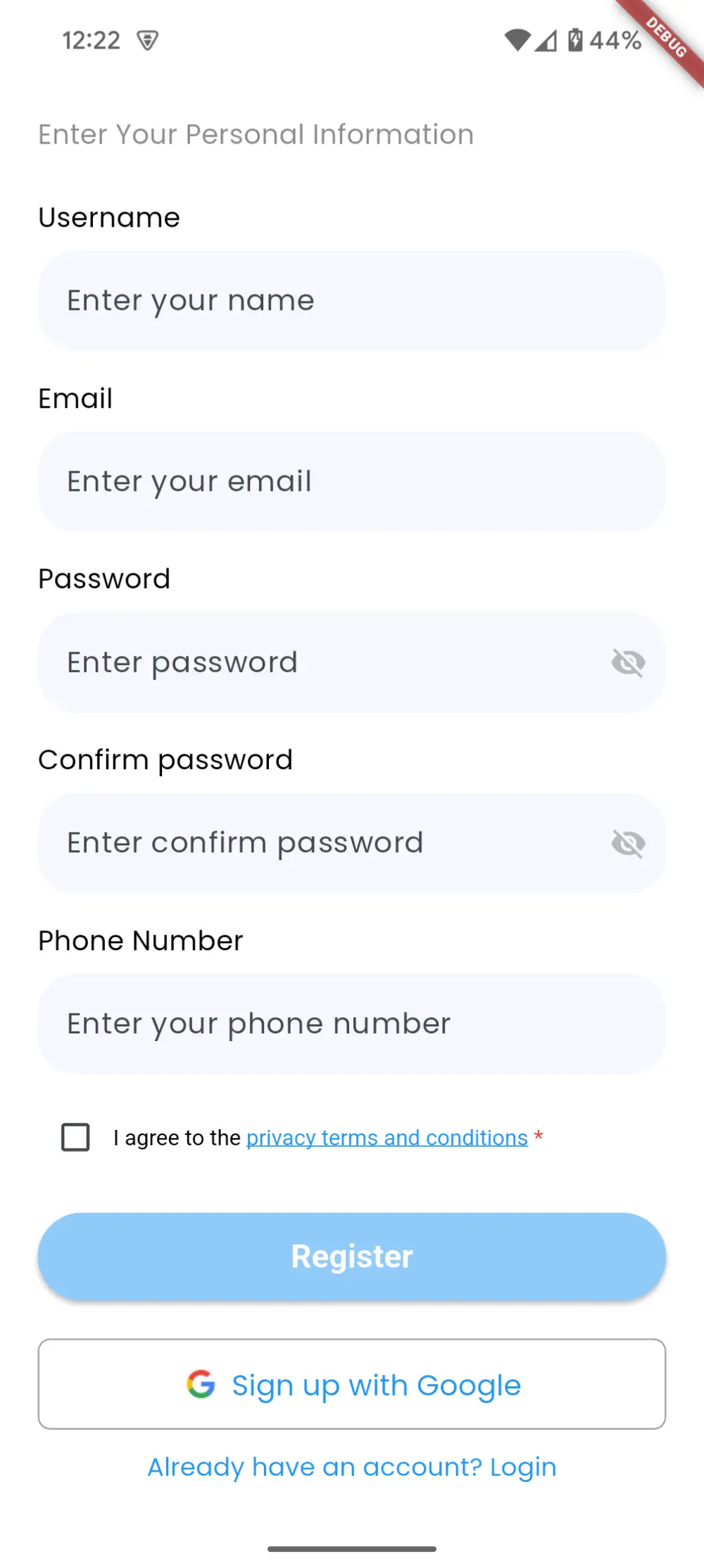Click the battery percentage indicator
The width and height of the screenshot is (704, 1568).
615,41
